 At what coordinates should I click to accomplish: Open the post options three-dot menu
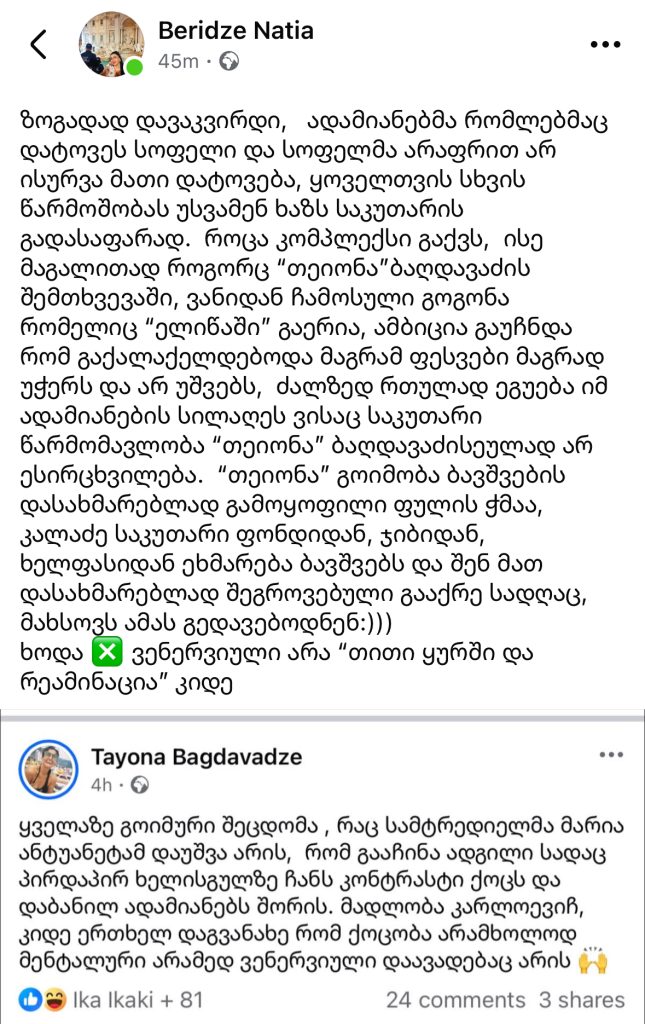pos(606,45)
